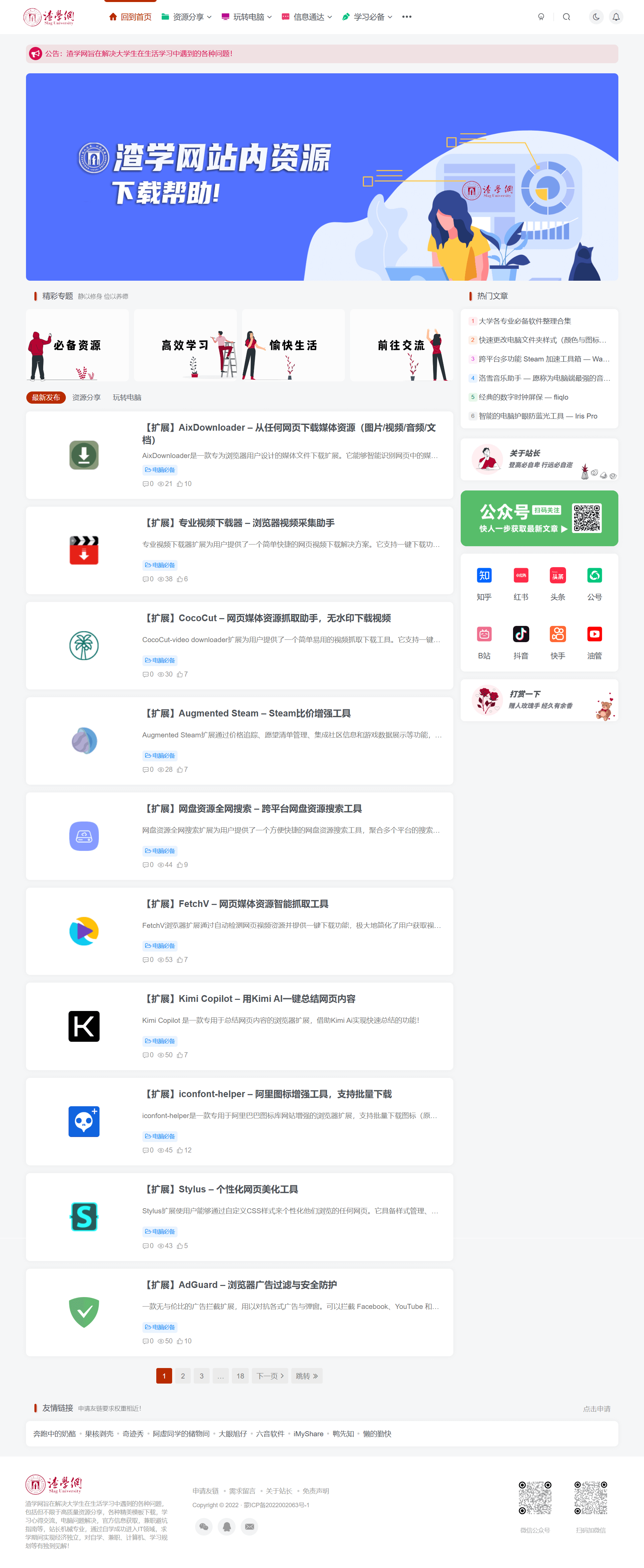Open the user profile icon in the header

point(541,17)
